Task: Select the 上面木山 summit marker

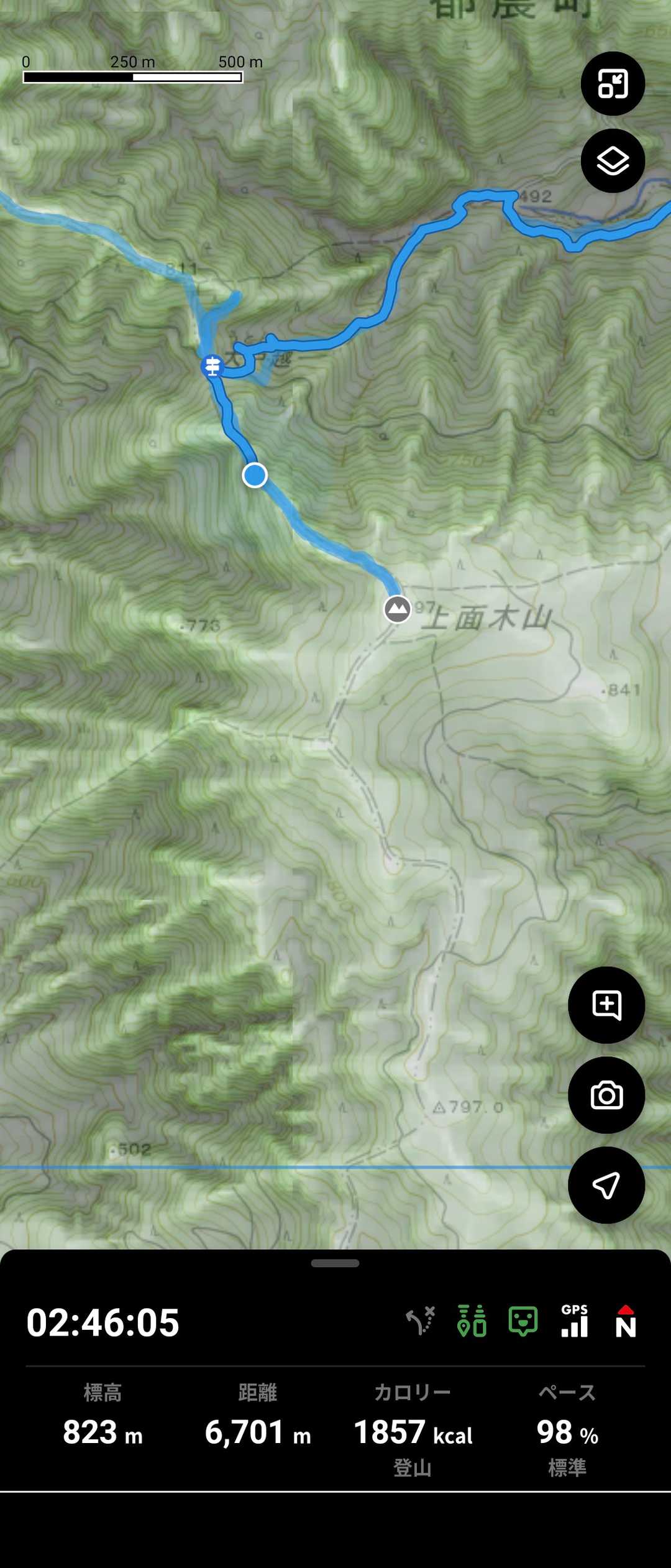Action: (x=398, y=609)
